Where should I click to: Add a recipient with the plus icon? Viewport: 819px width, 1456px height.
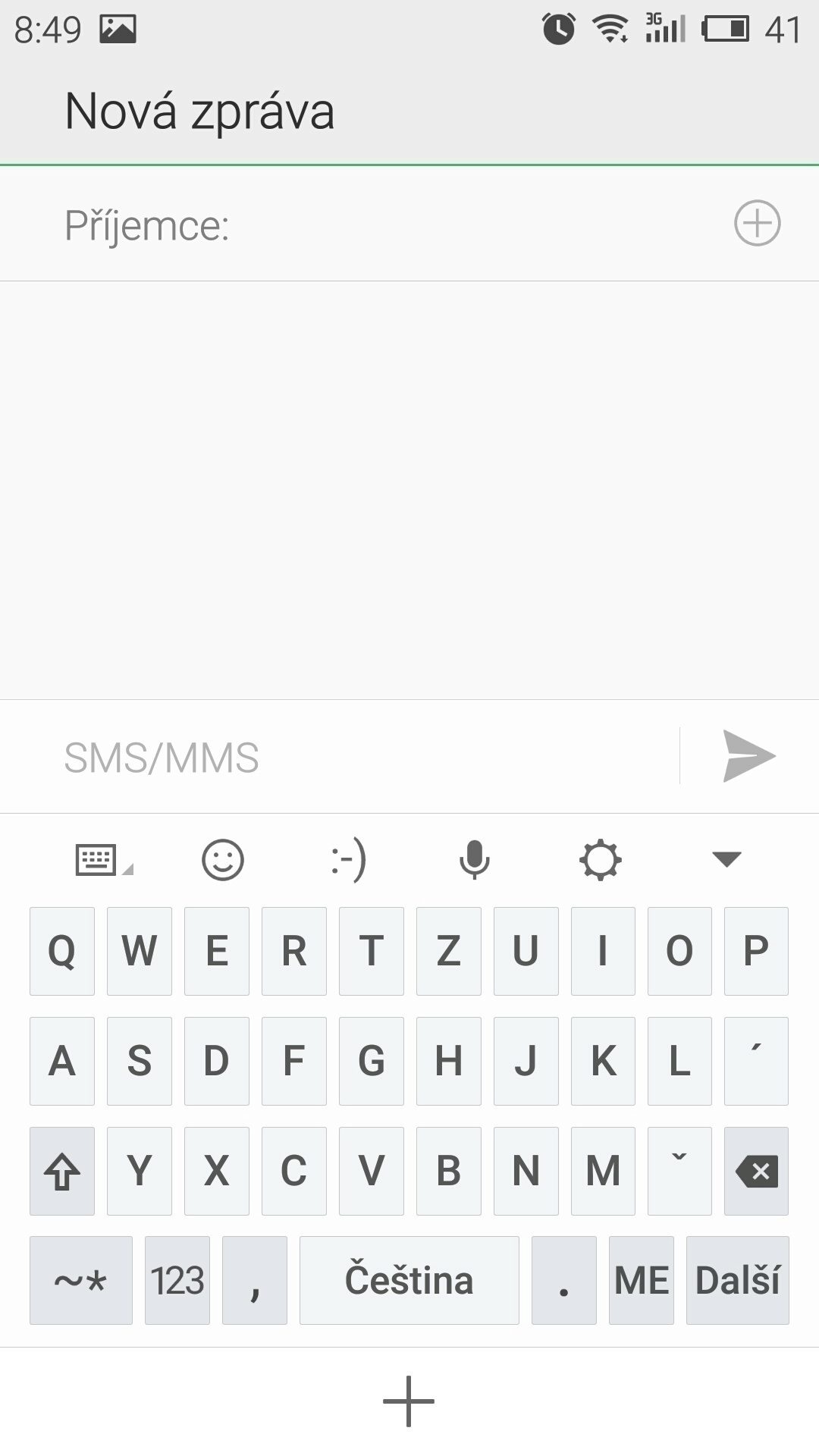[757, 224]
